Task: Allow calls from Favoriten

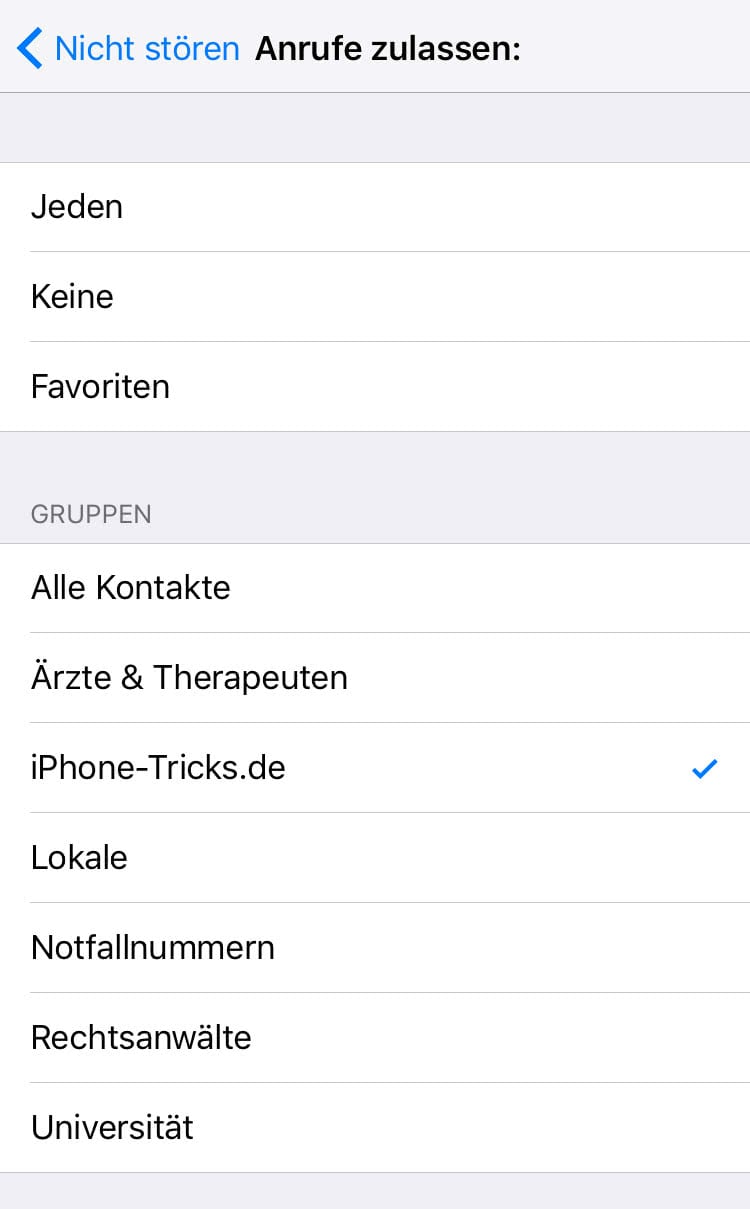Action: coord(375,387)
